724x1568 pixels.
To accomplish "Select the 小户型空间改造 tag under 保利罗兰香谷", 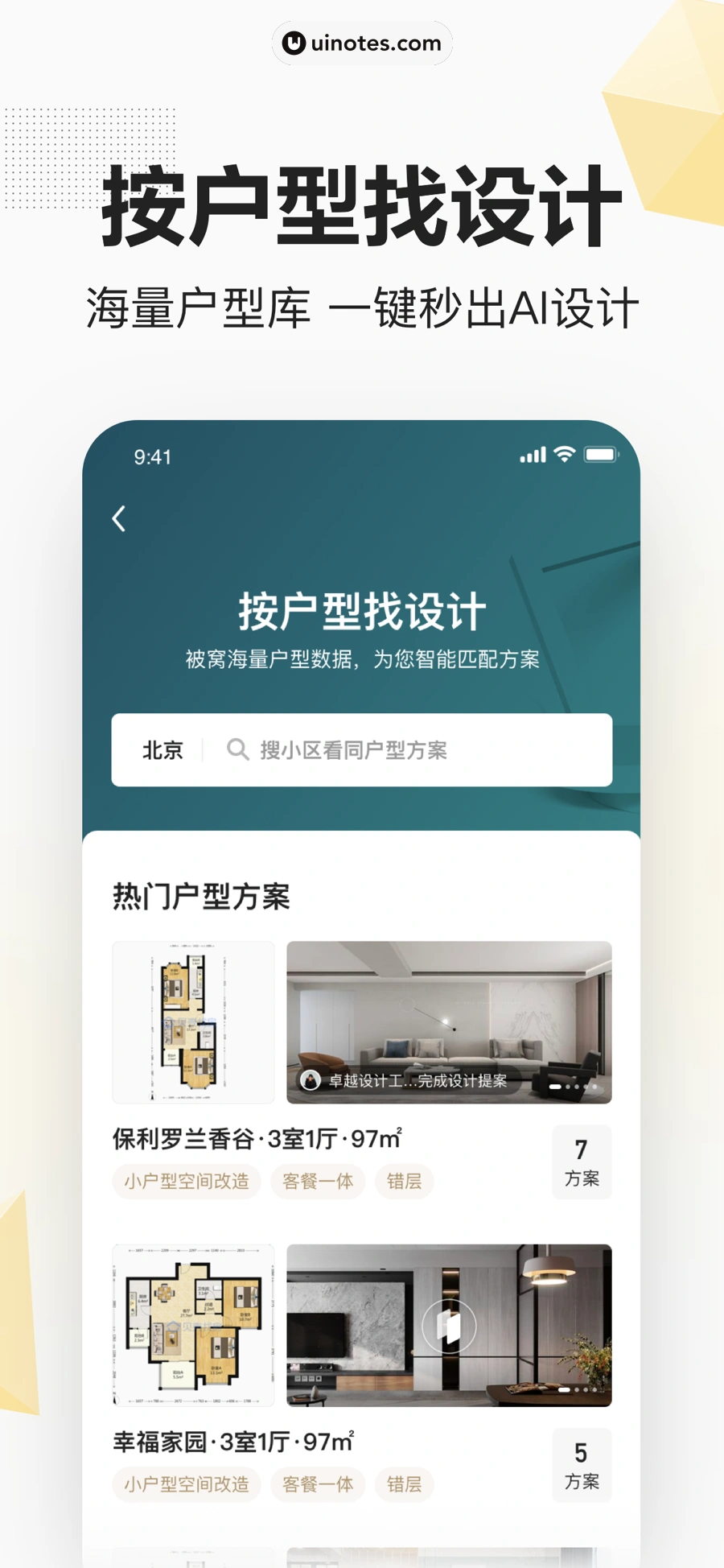I will click(186, 1181).
